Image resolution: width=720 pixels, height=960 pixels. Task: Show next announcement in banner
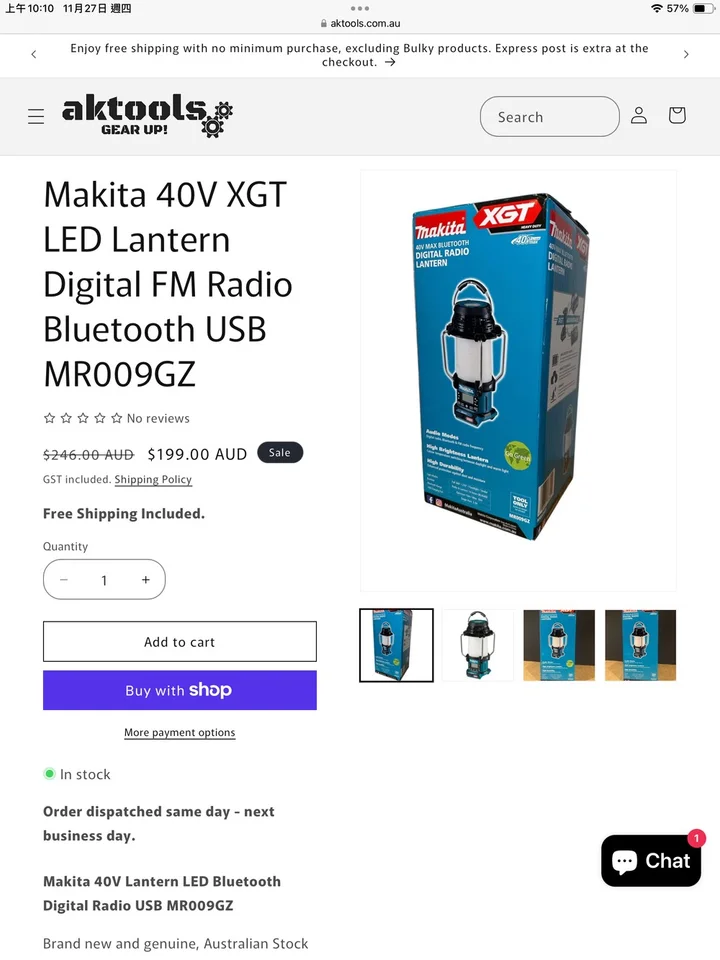coord(686,55)
